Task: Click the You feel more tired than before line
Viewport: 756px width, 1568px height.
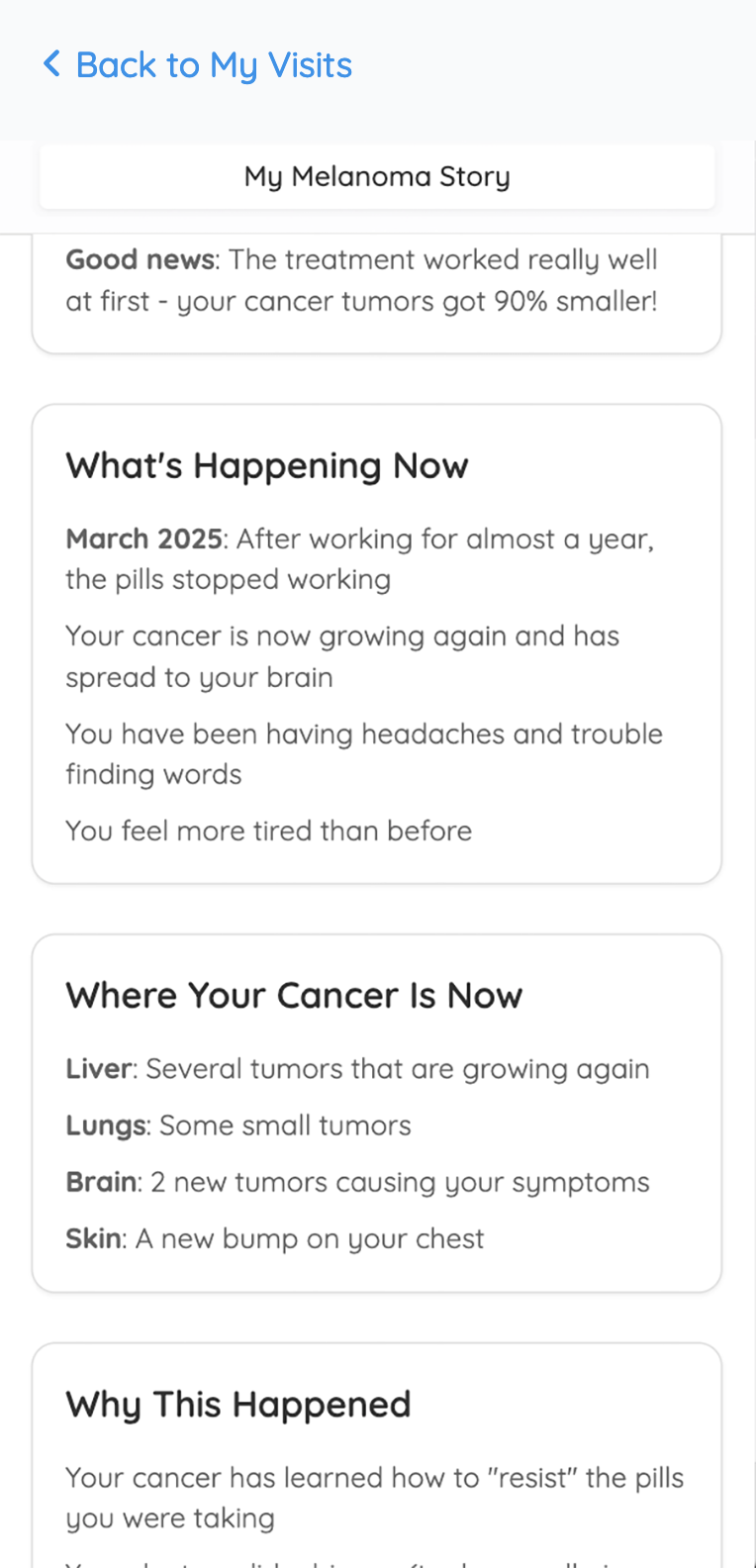Action: click(x=268, y=831)
